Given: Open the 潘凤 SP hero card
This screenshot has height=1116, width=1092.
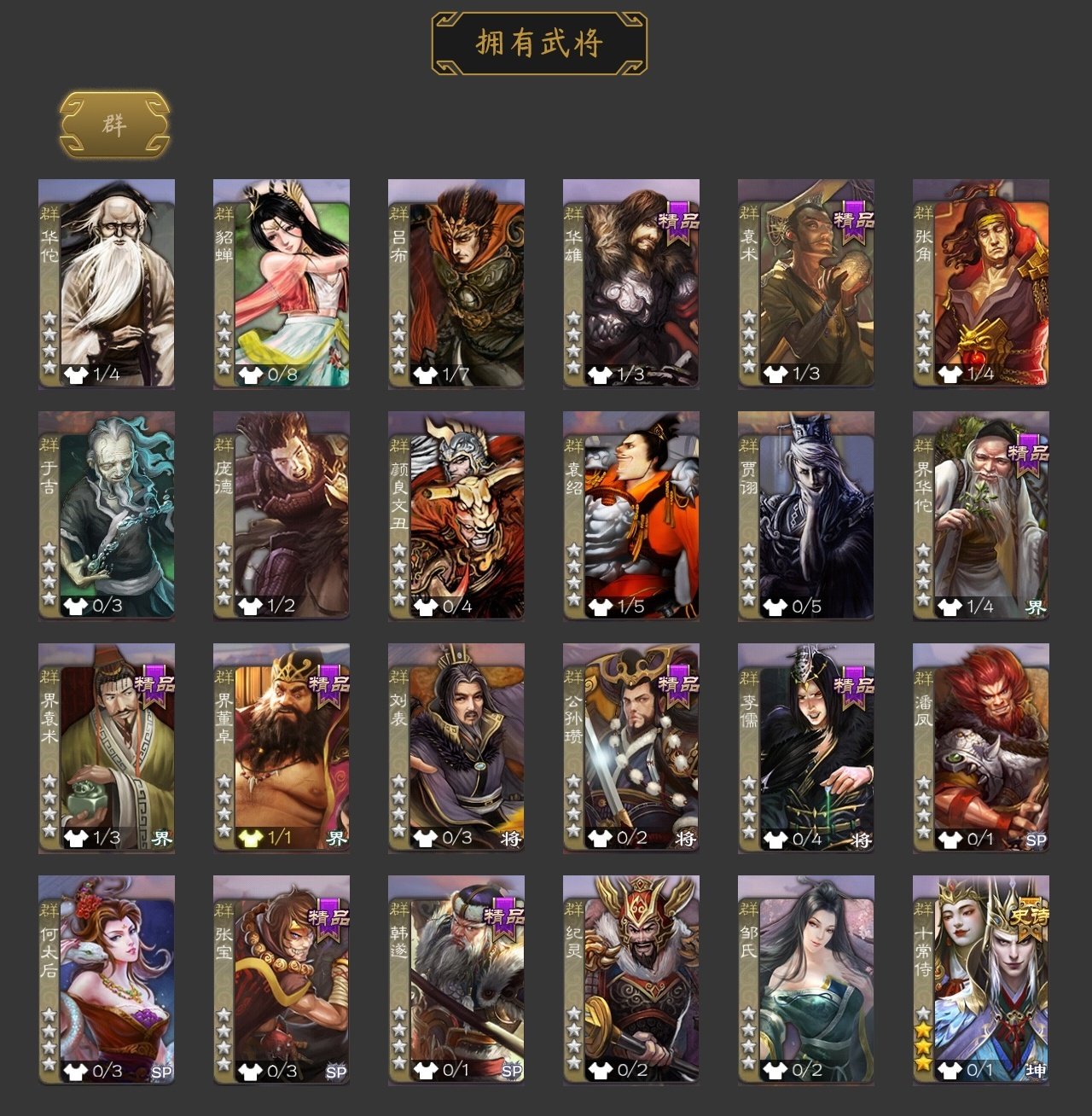Looking at the screenshot, I should click(x=981, y=747).
